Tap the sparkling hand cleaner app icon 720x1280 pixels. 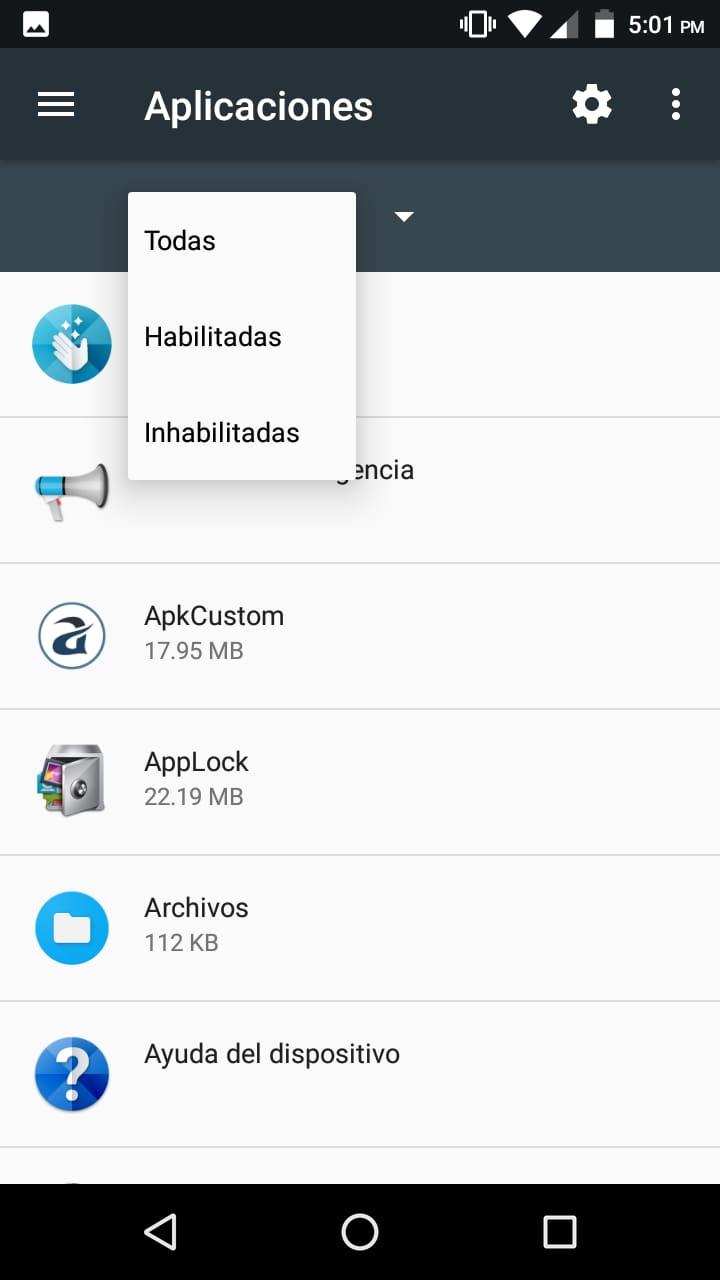[71, 344]
